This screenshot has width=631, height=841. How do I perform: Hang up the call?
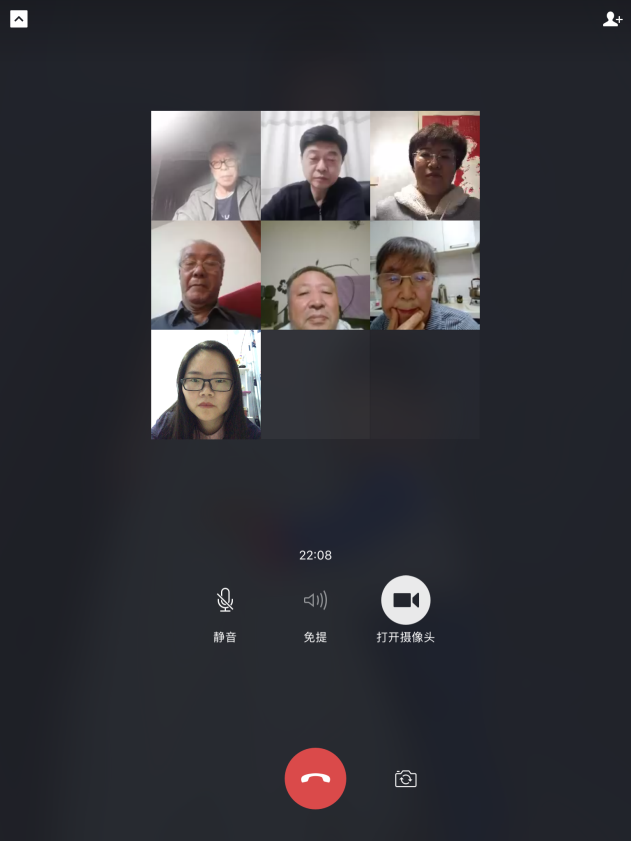[x=315, y=778]
